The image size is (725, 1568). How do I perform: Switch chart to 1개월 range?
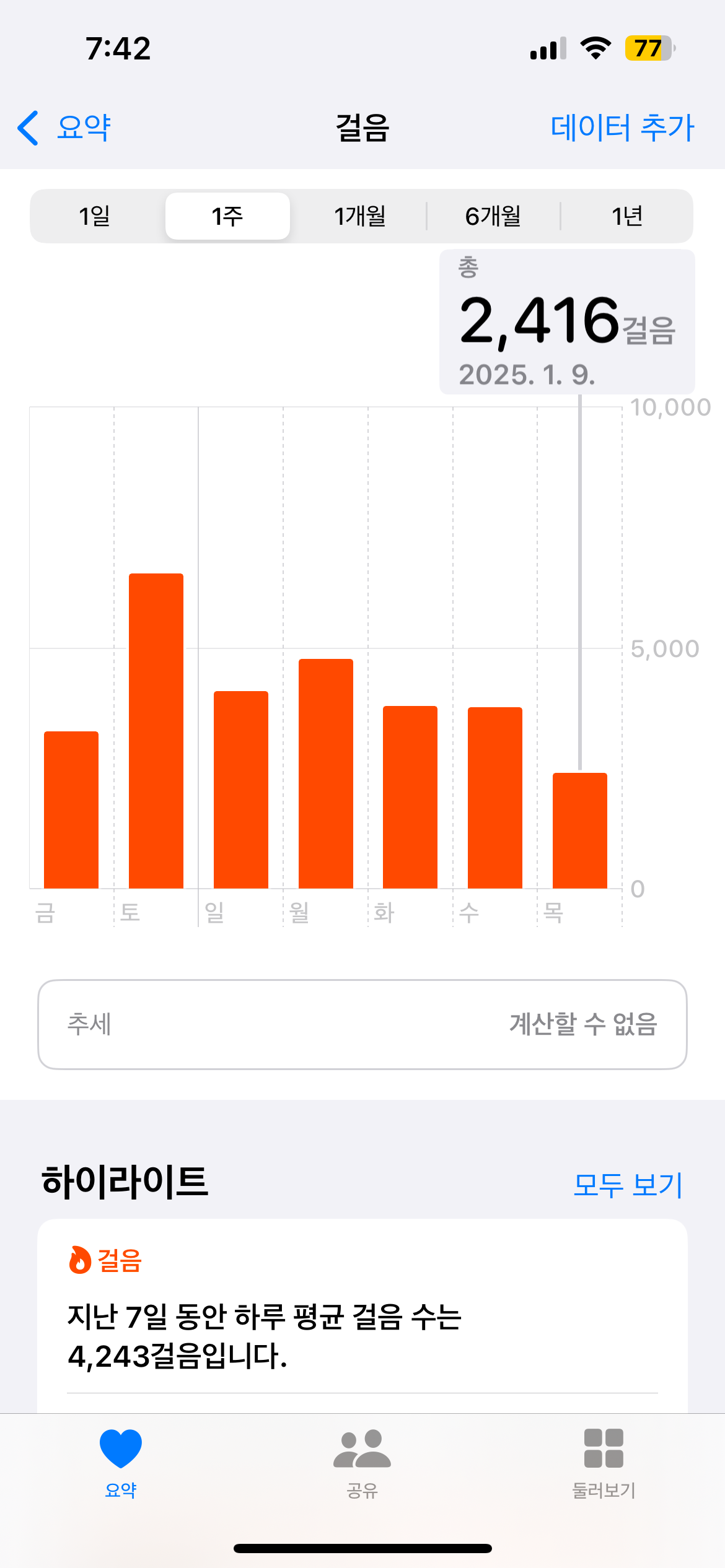(360, 216)
